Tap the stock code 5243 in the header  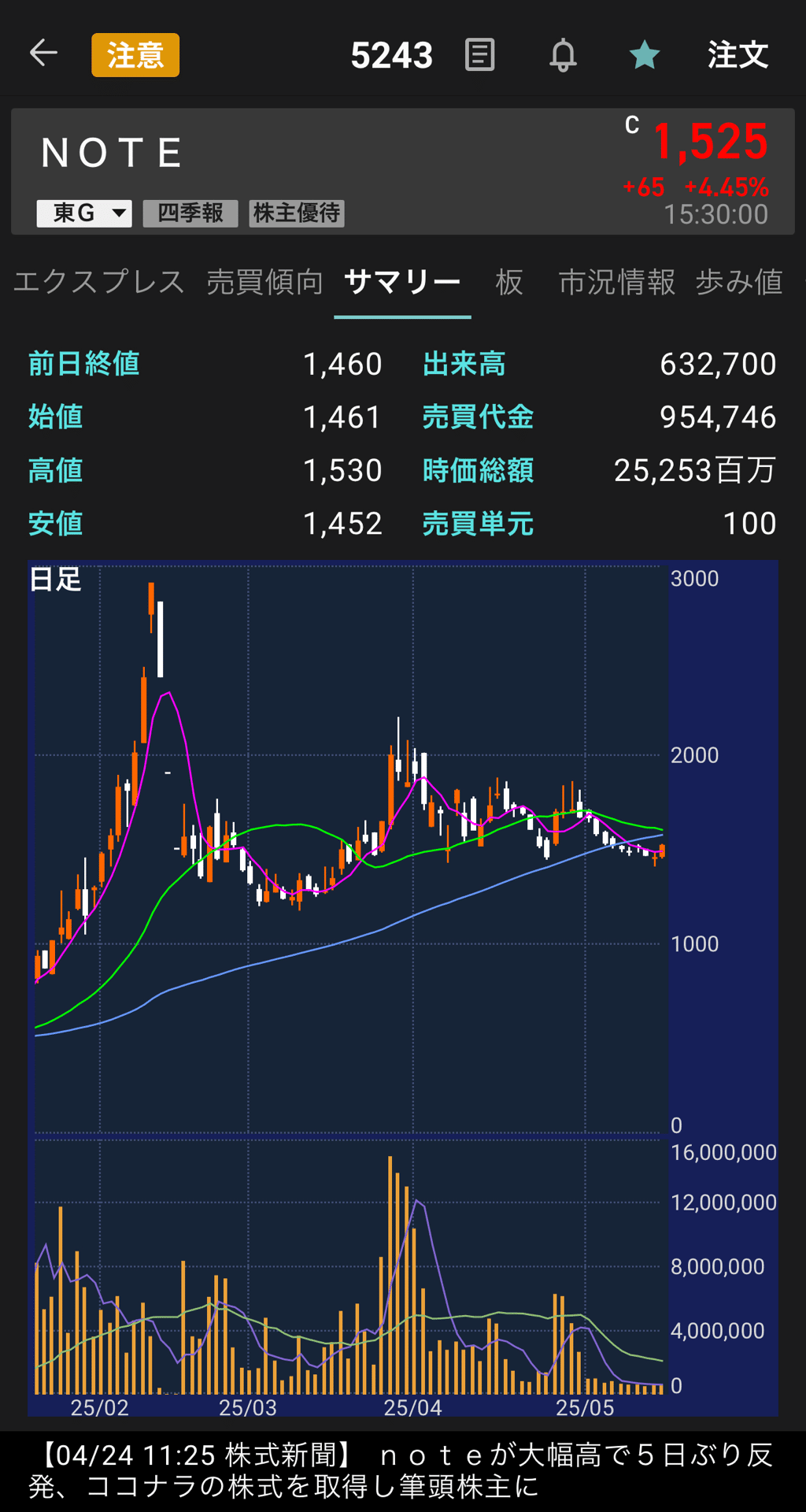click(393, 55)
